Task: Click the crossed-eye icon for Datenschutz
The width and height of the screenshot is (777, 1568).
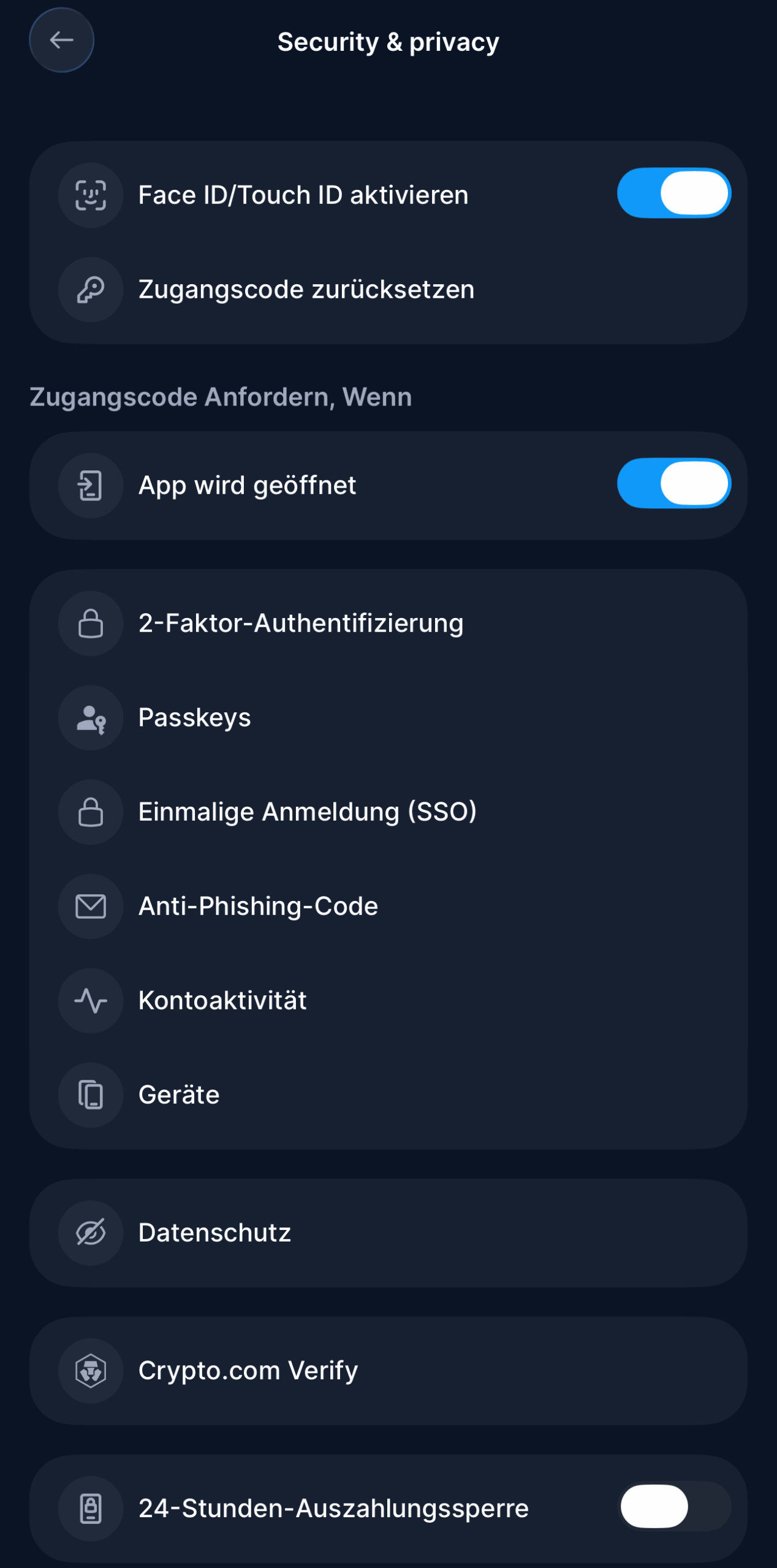Action: (x=90, y=1232)
